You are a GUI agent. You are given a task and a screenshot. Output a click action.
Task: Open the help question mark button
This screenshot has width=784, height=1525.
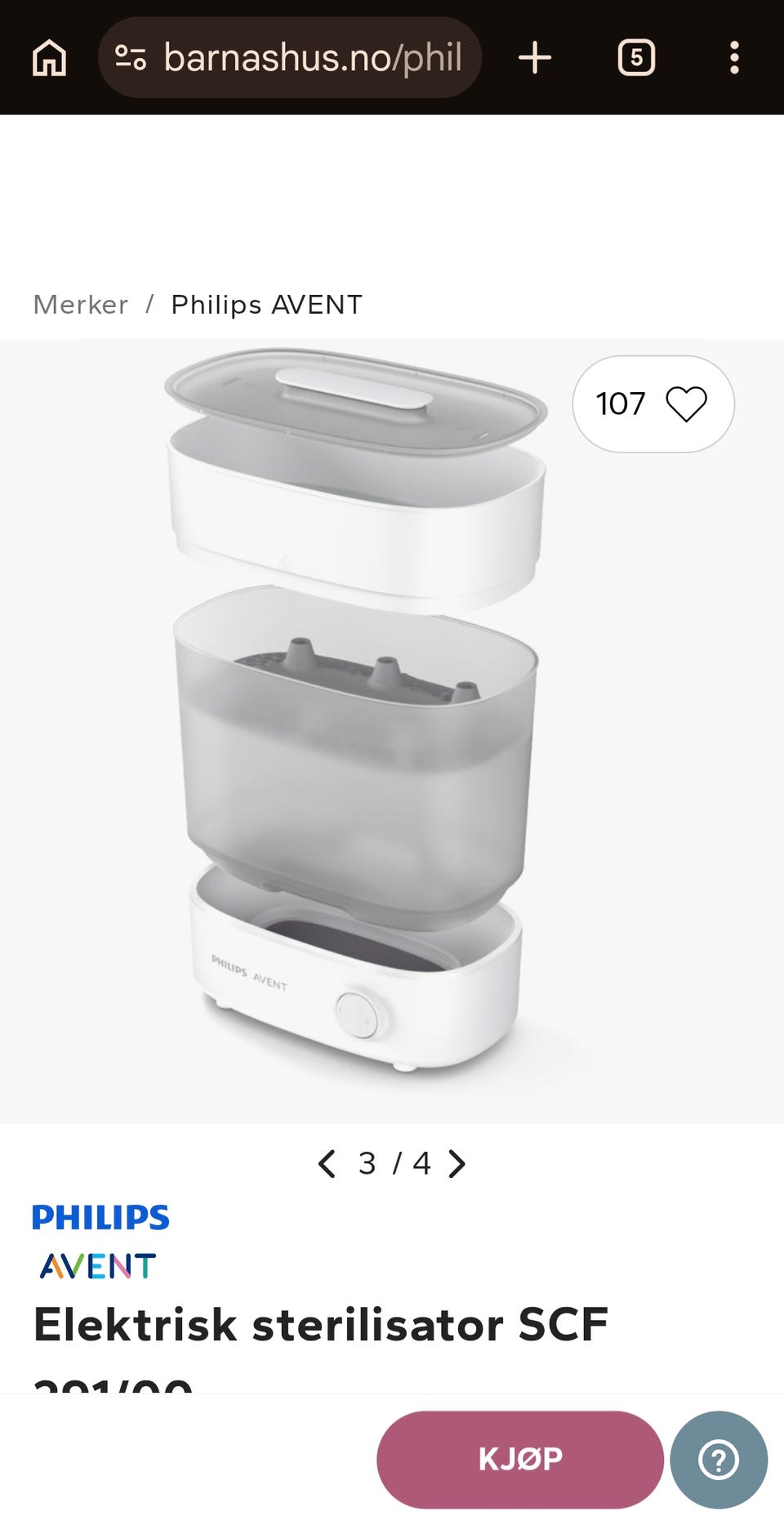719,1459
